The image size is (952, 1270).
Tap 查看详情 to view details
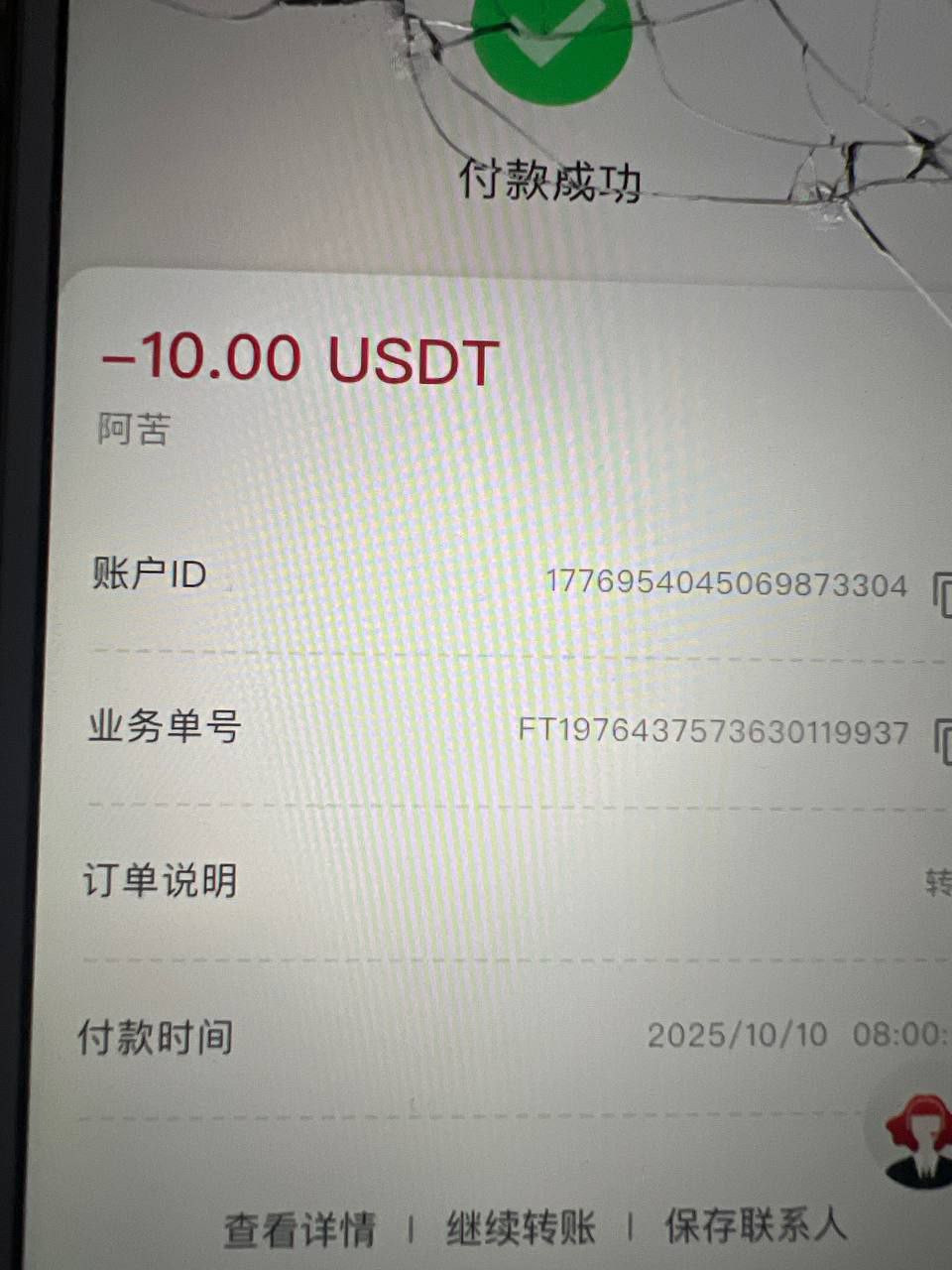pos(300,1230)
